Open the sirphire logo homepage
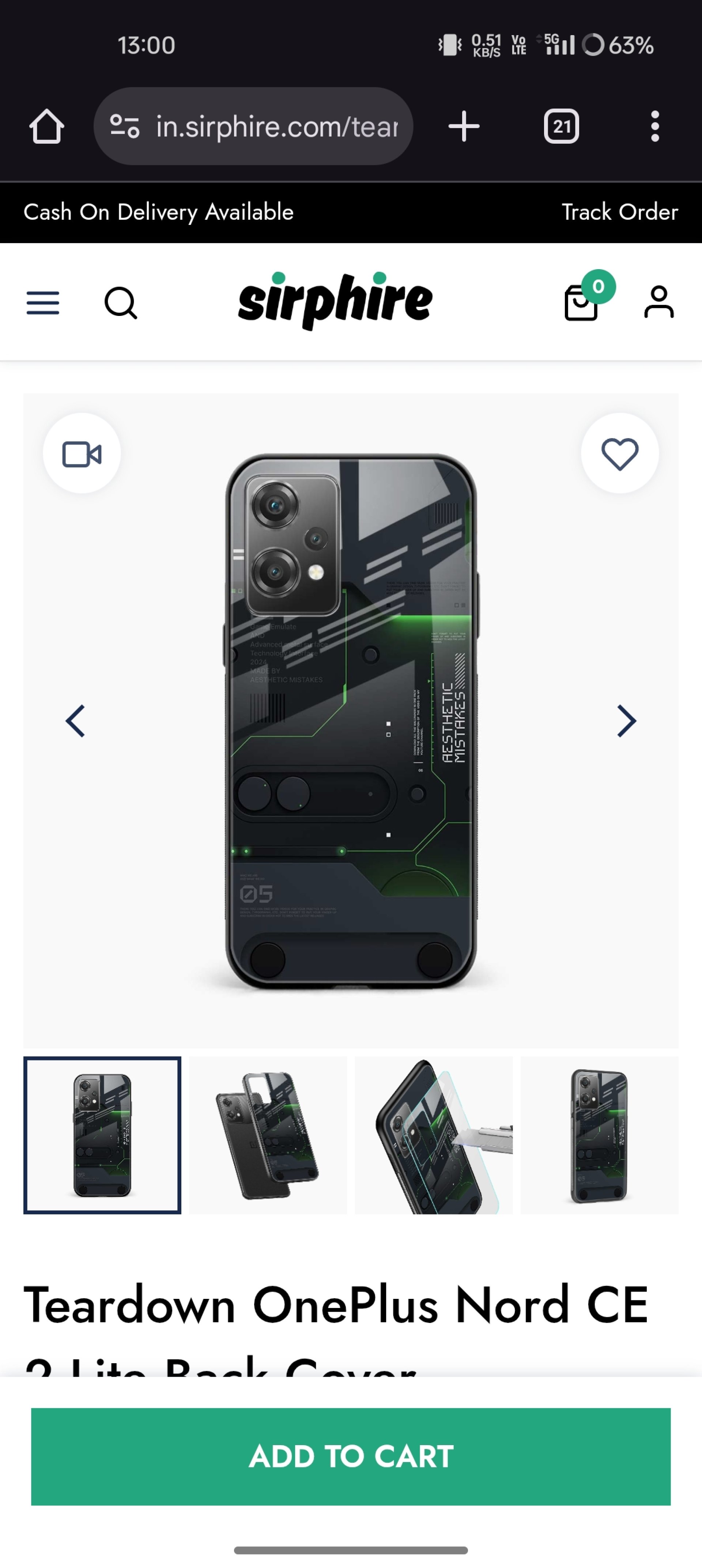 click(336, 301)
